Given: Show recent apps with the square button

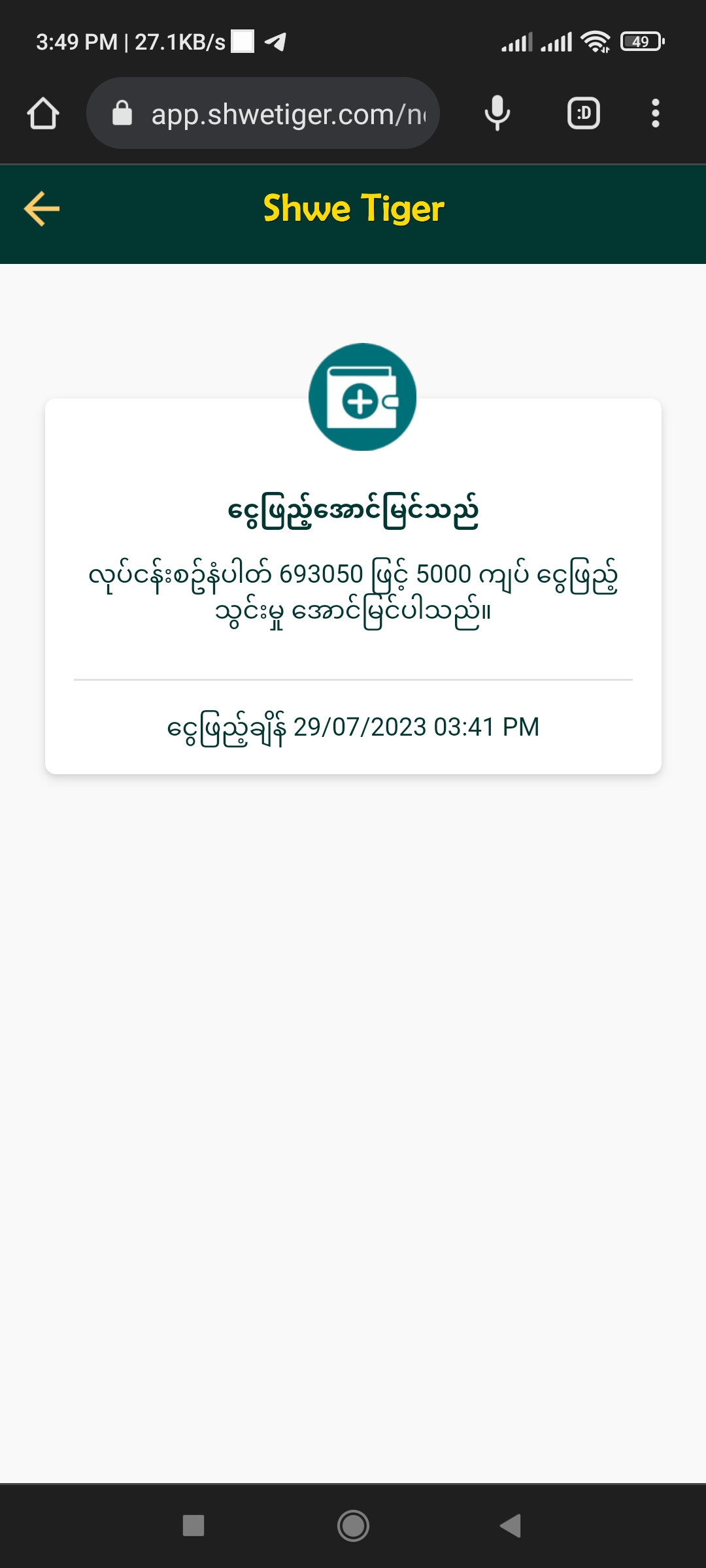Looking at the screenshot, I should (193, 1526).
